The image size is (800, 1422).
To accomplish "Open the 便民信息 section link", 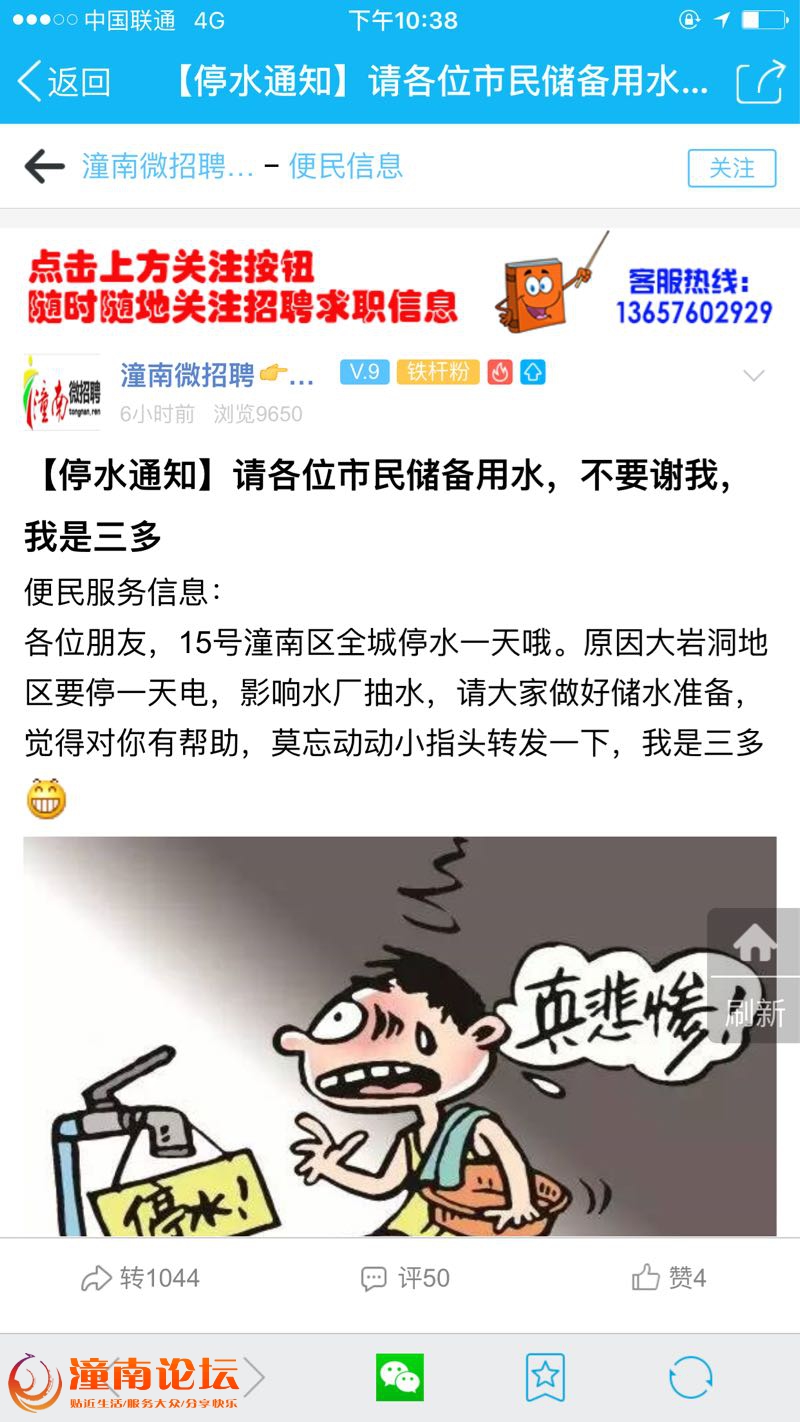I will (346, 166).
